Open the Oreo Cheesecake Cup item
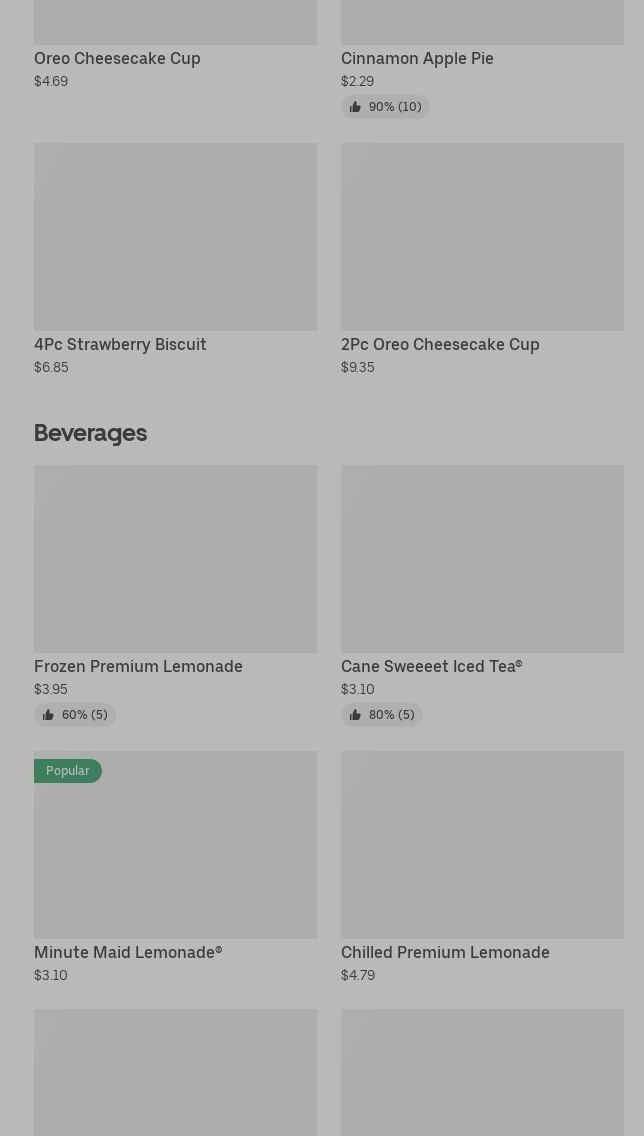Screen dimensions: 644x1136 pyautogui.click(x=175, y=45)
